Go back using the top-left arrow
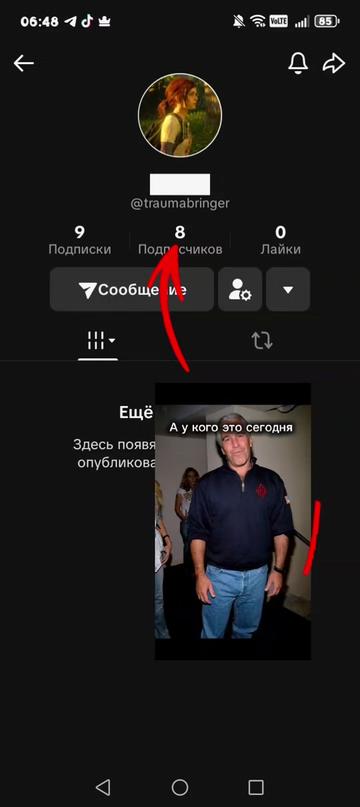The height and width of the screenshot is (807, 360). [x=24, y=63]
